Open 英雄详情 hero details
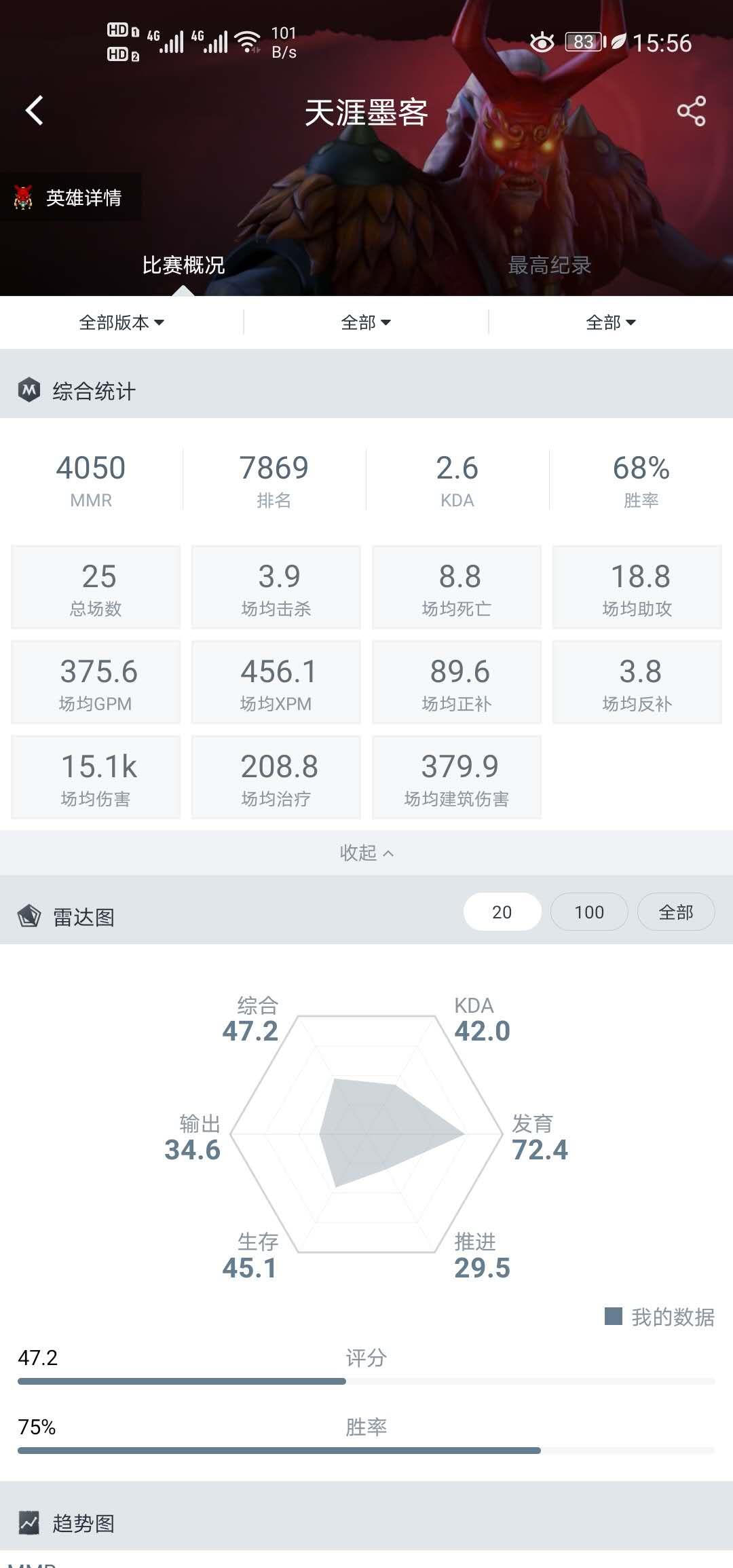 point(71,198)
